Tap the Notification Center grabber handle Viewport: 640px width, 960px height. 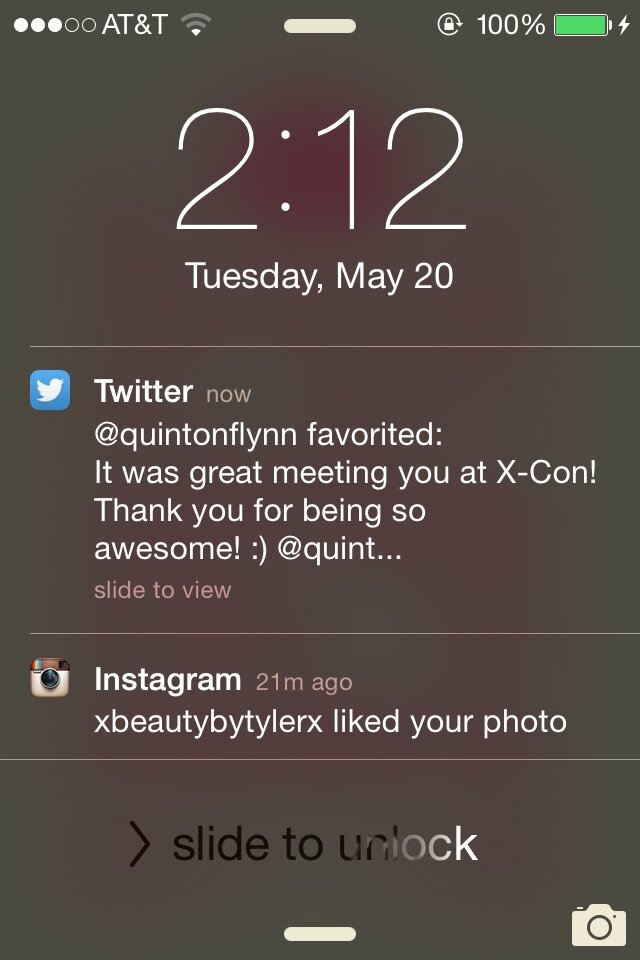(320, 26)
